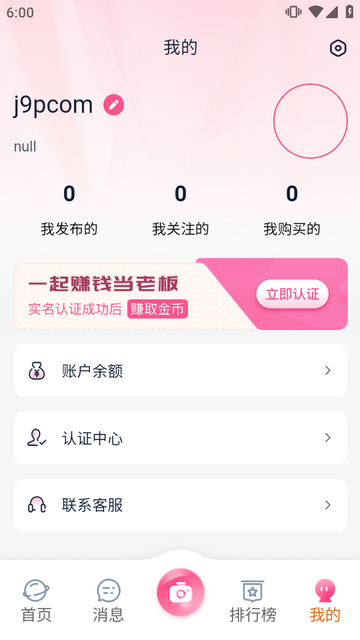Open the 联系客服 row

180,505
